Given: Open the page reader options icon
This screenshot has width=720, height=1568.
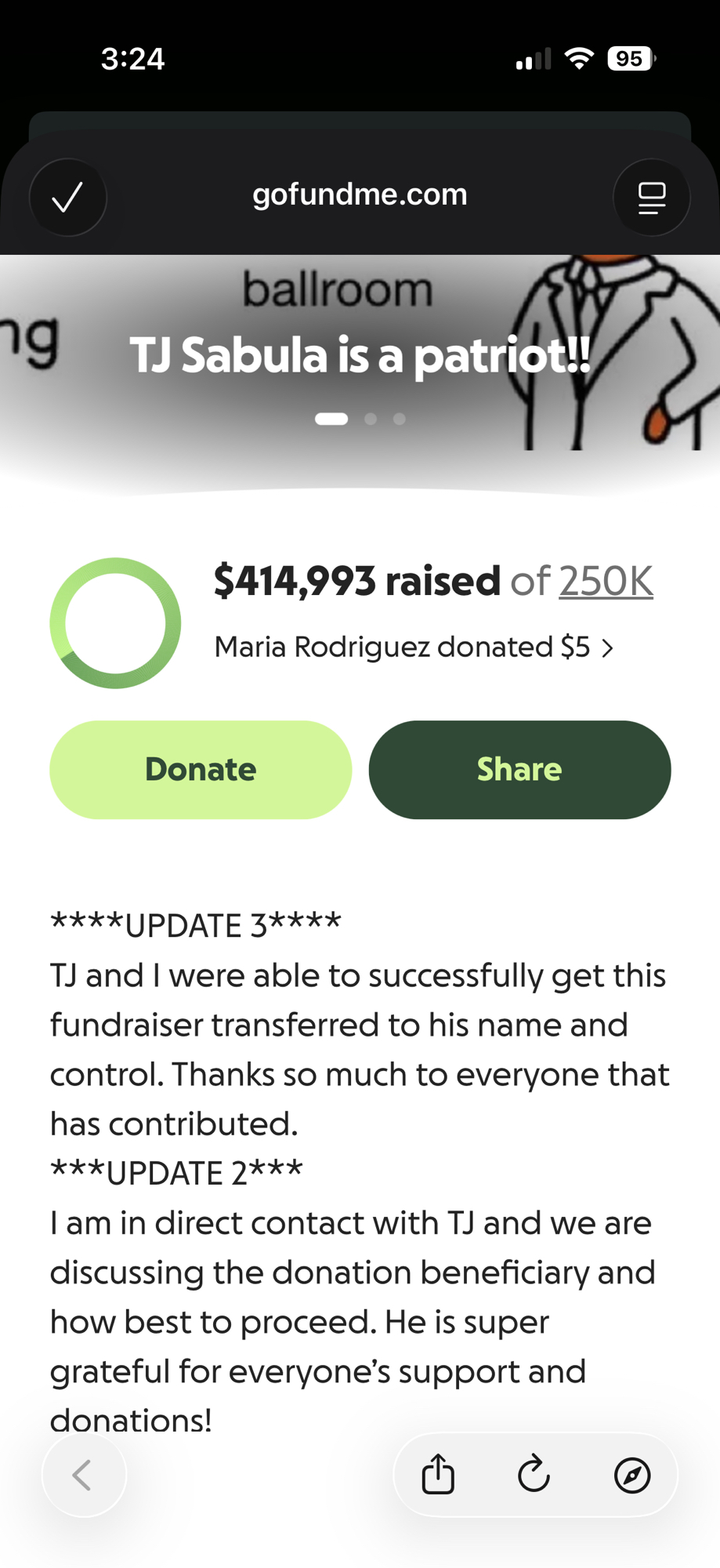Looking at the screenshot, I should [x=651, y=198].
